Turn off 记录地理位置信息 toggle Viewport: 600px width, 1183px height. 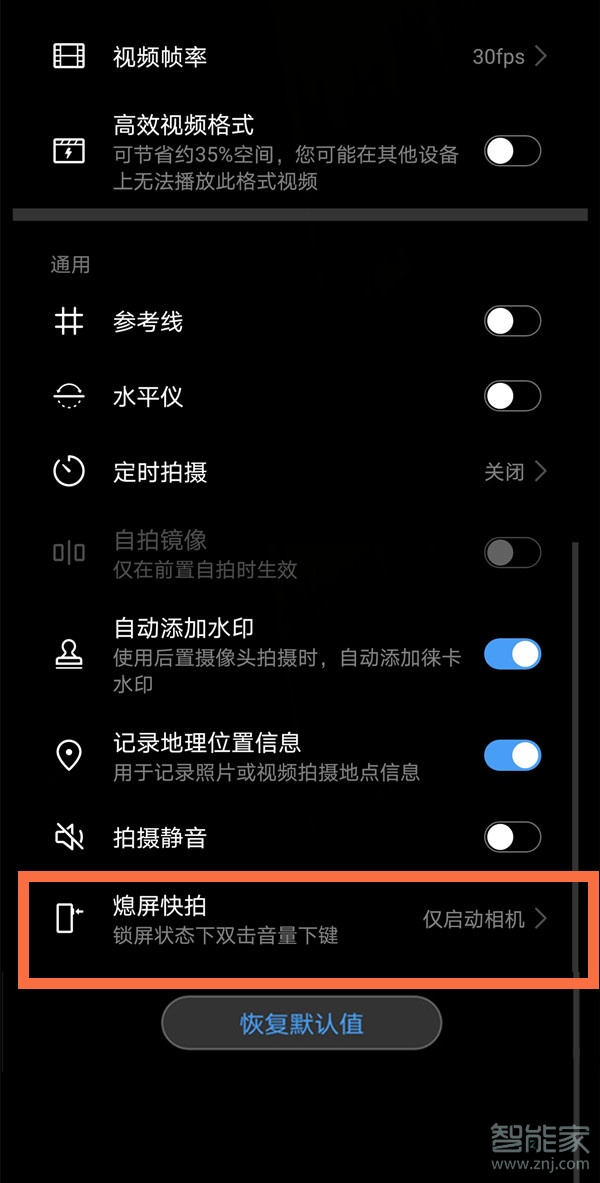tap(512, 756)
